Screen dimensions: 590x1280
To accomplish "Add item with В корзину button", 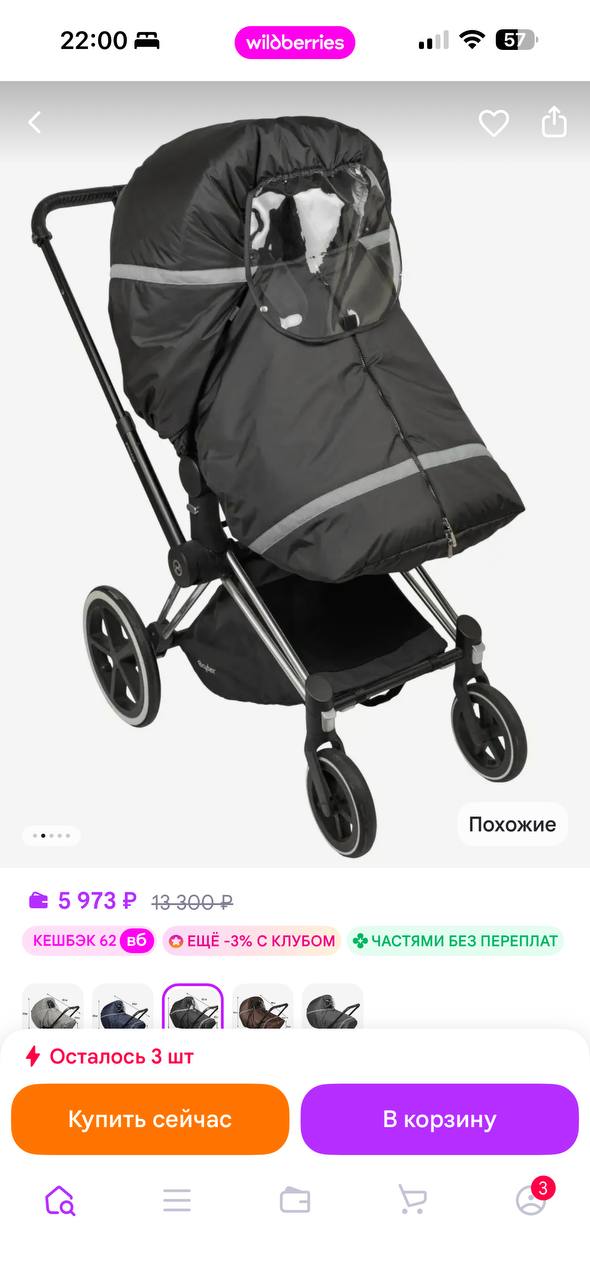I will click(440, 1119).
